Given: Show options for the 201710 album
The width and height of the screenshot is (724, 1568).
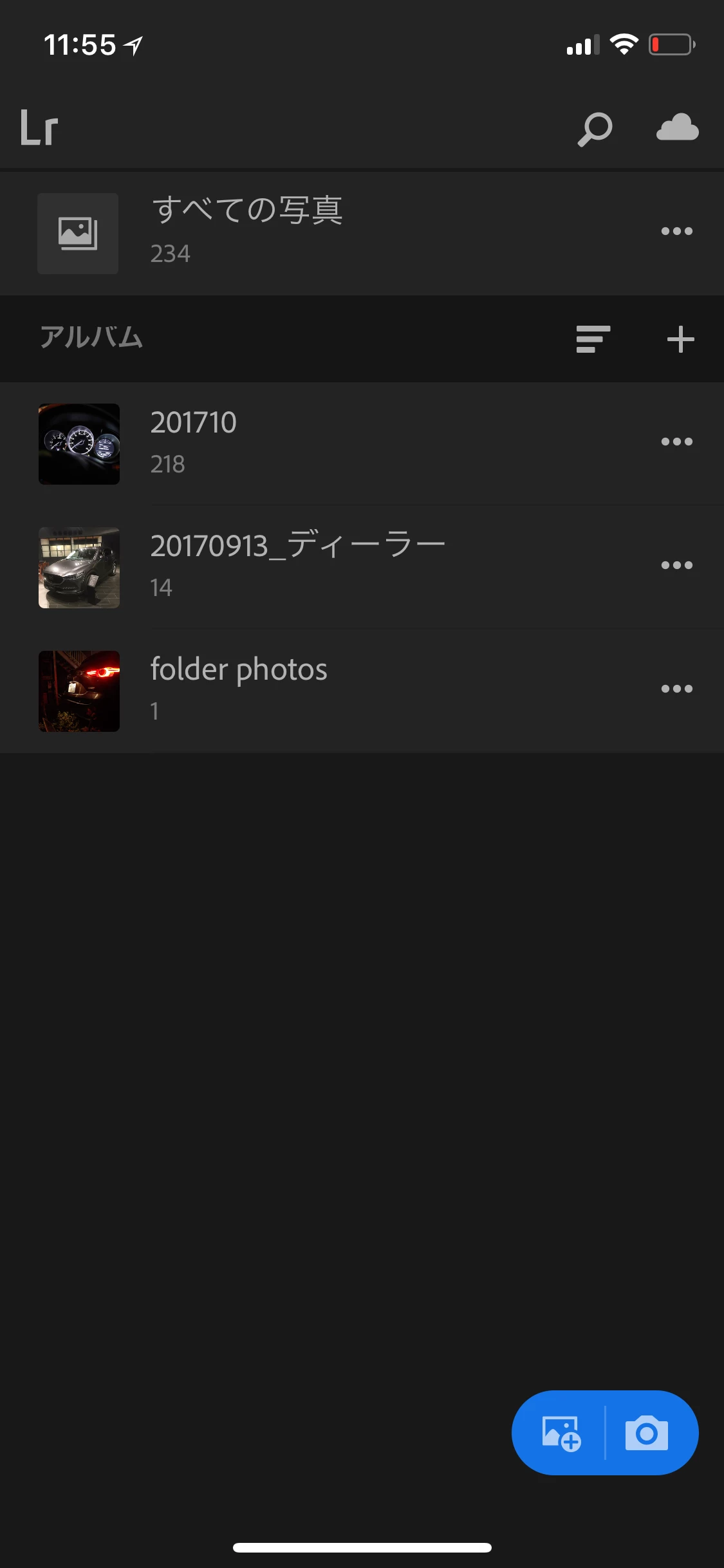Looking at the screenshot, I should click(x=677, y=442).
